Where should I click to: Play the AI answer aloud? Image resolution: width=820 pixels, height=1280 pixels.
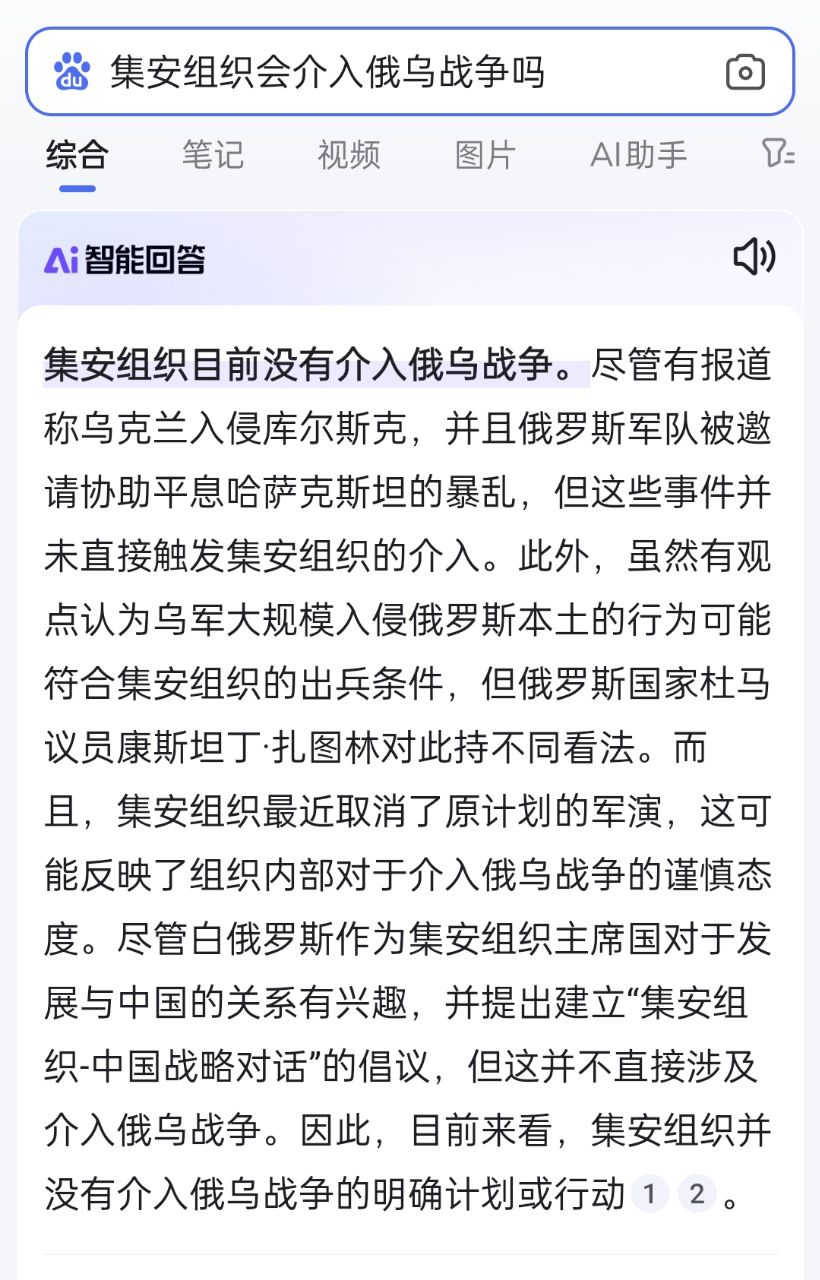pyautogui.click(x=754, y=258)
